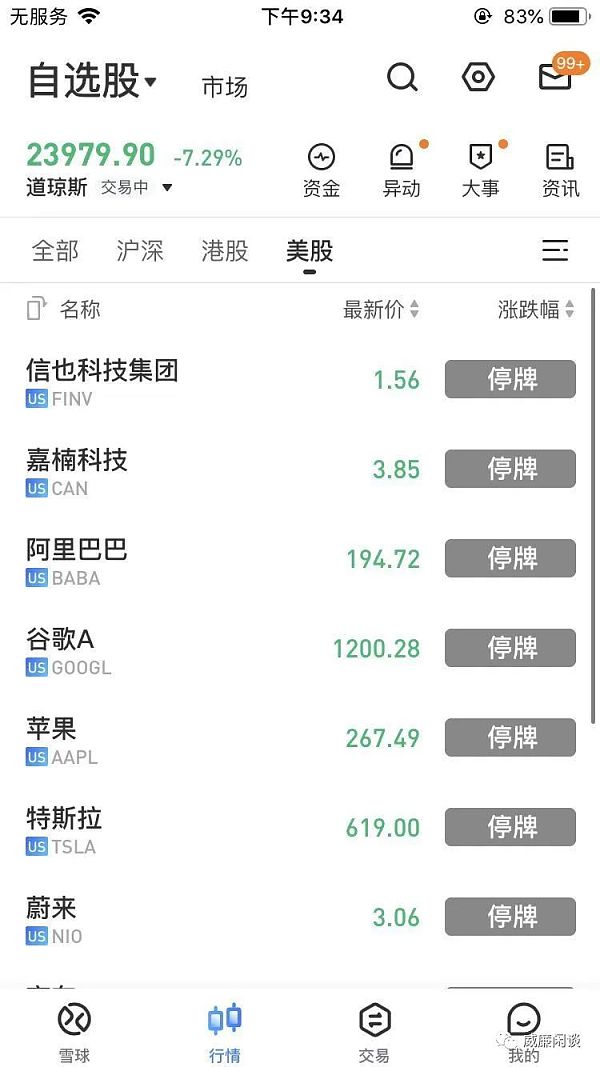Switch to the 市场 tab

point(224,87)
